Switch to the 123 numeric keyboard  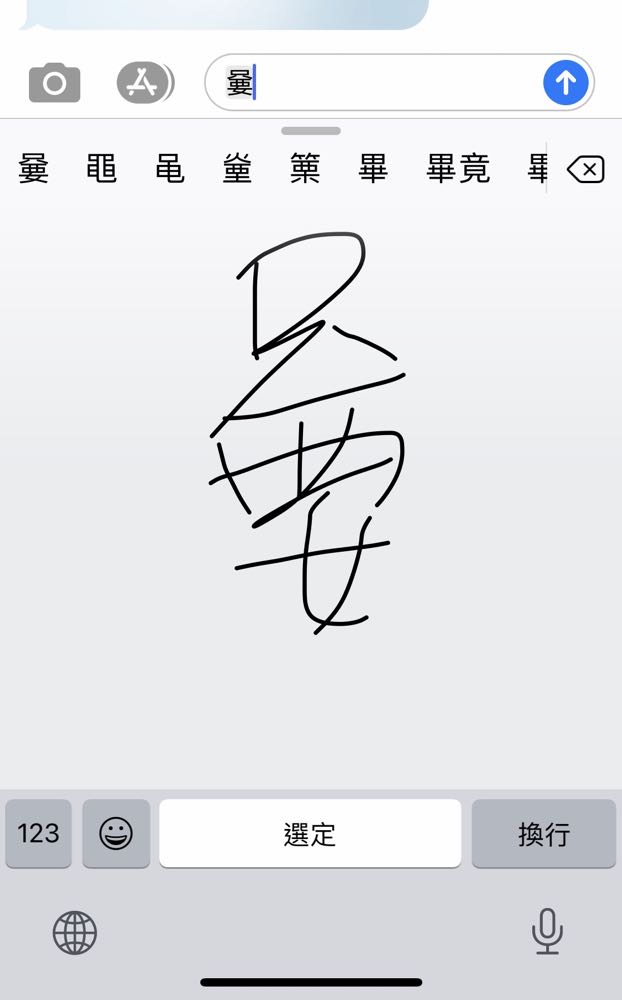click(x=38, y=833)
